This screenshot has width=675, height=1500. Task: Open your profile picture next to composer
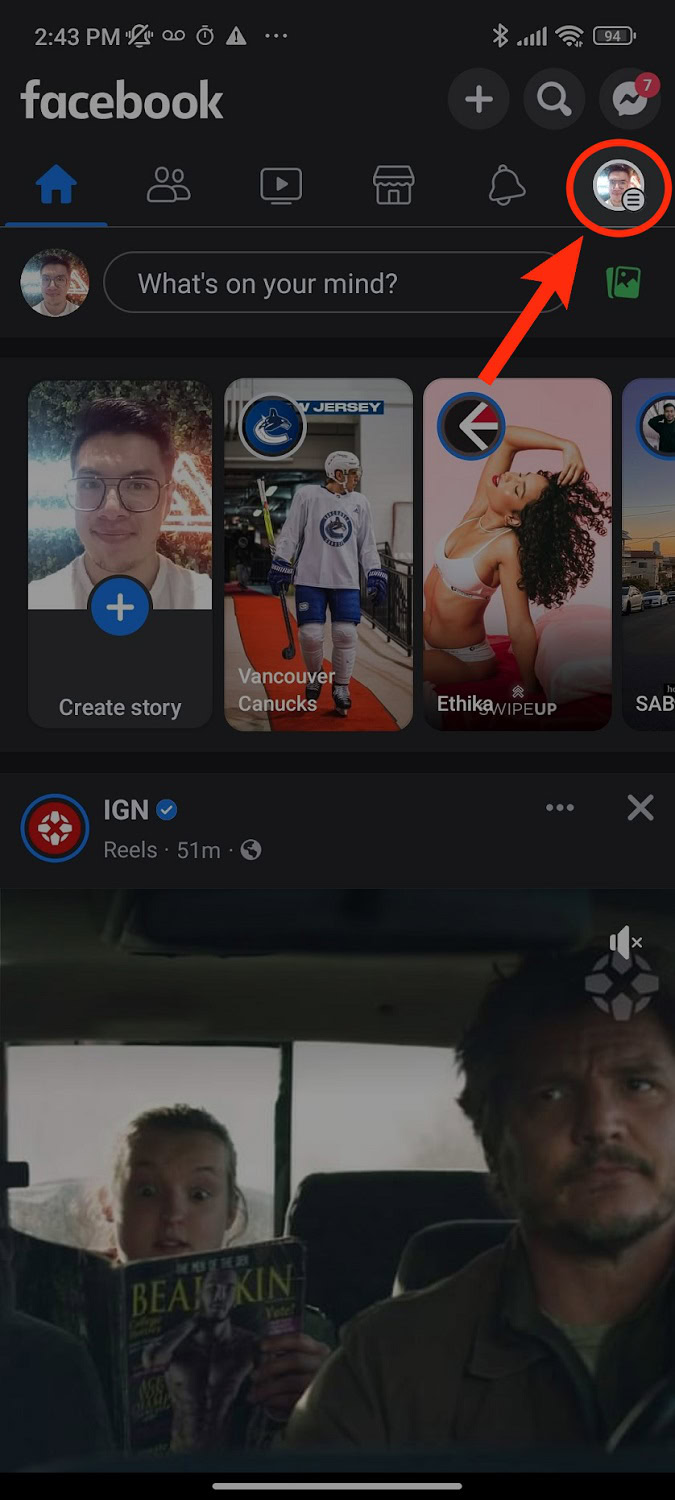[55, 283]
